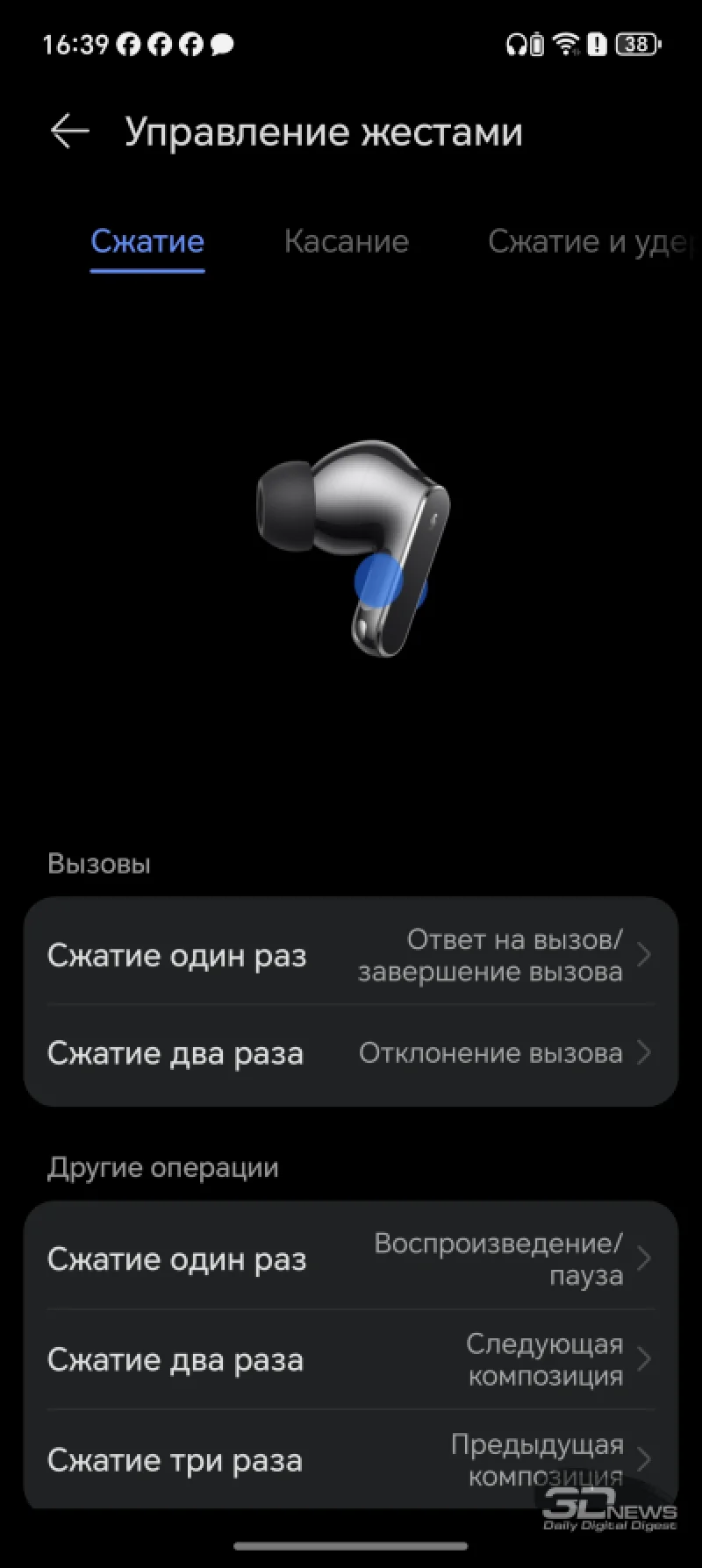This screenshot has height=1568, width=702.
Task: Open Сжатие три раза gesture setting
Action: pyautogui.click(x=351, y=1460)
